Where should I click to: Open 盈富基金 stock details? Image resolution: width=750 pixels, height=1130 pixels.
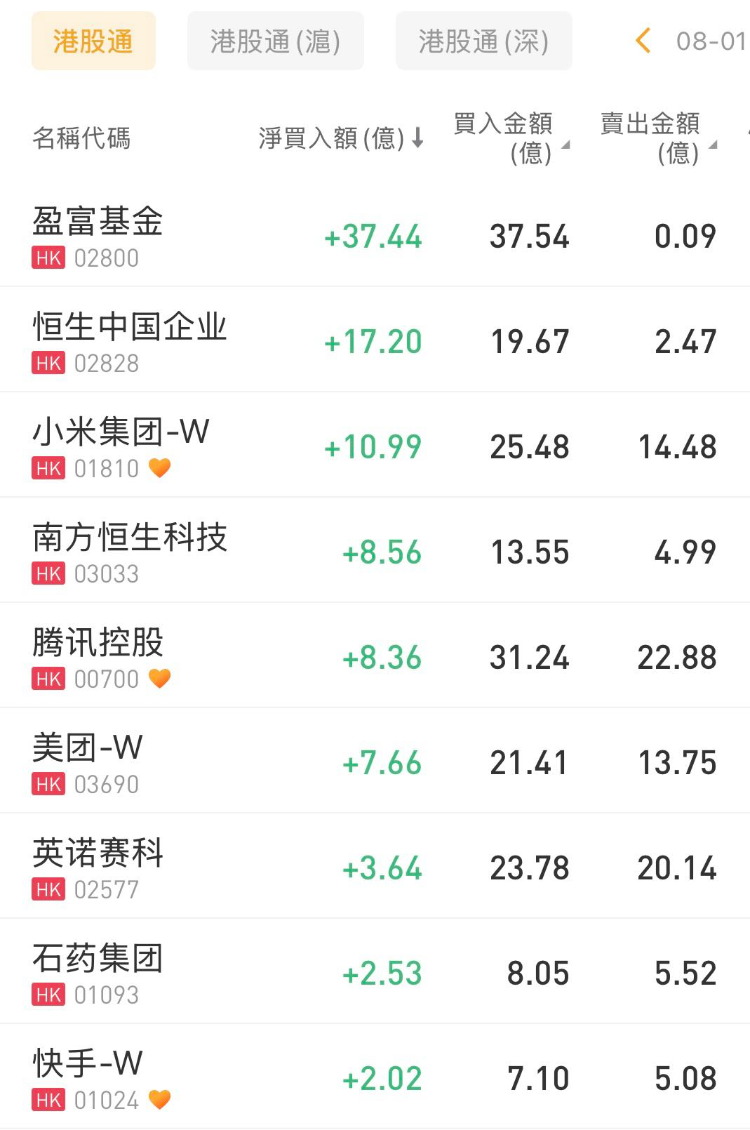[98, 222]
